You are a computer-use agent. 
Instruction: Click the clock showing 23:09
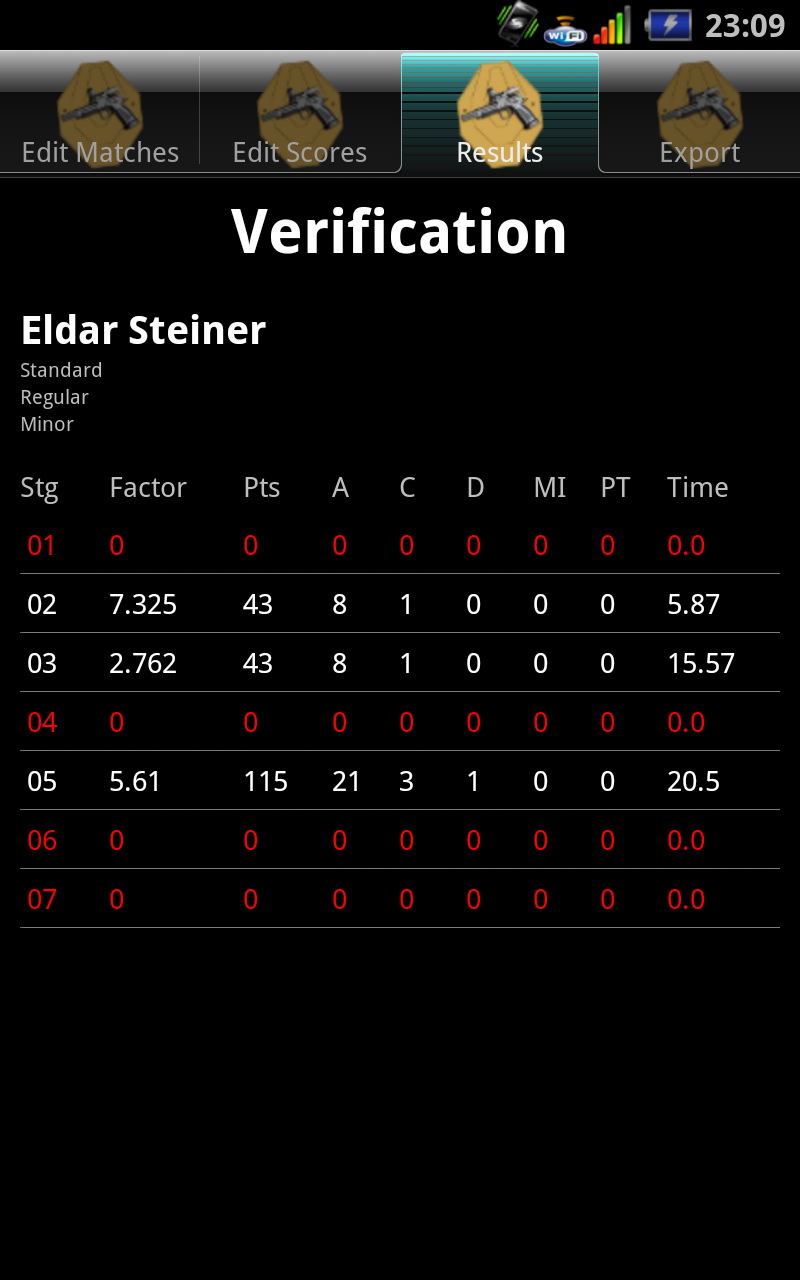click(741, 24)
